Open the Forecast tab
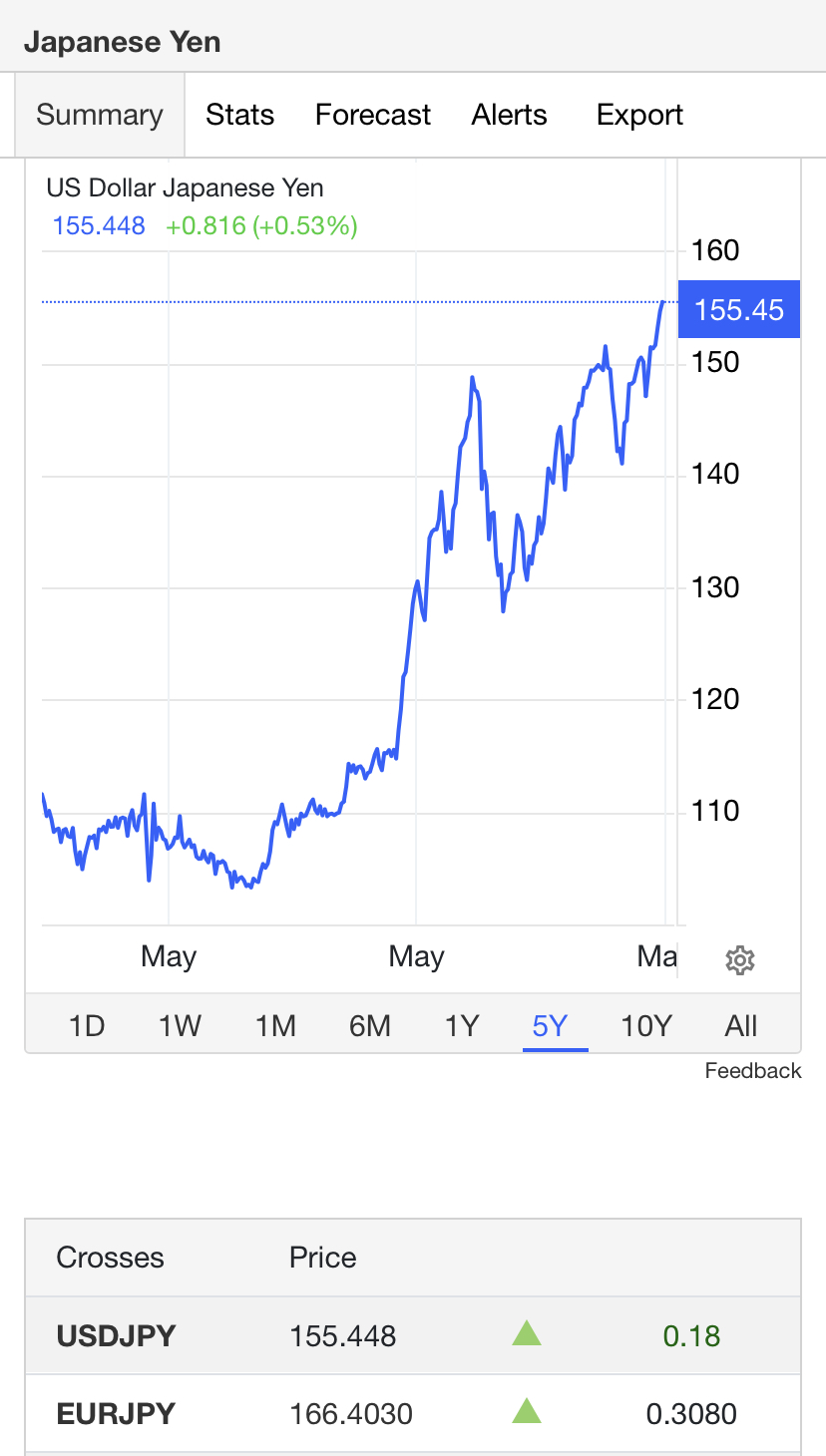 [373, 115]
